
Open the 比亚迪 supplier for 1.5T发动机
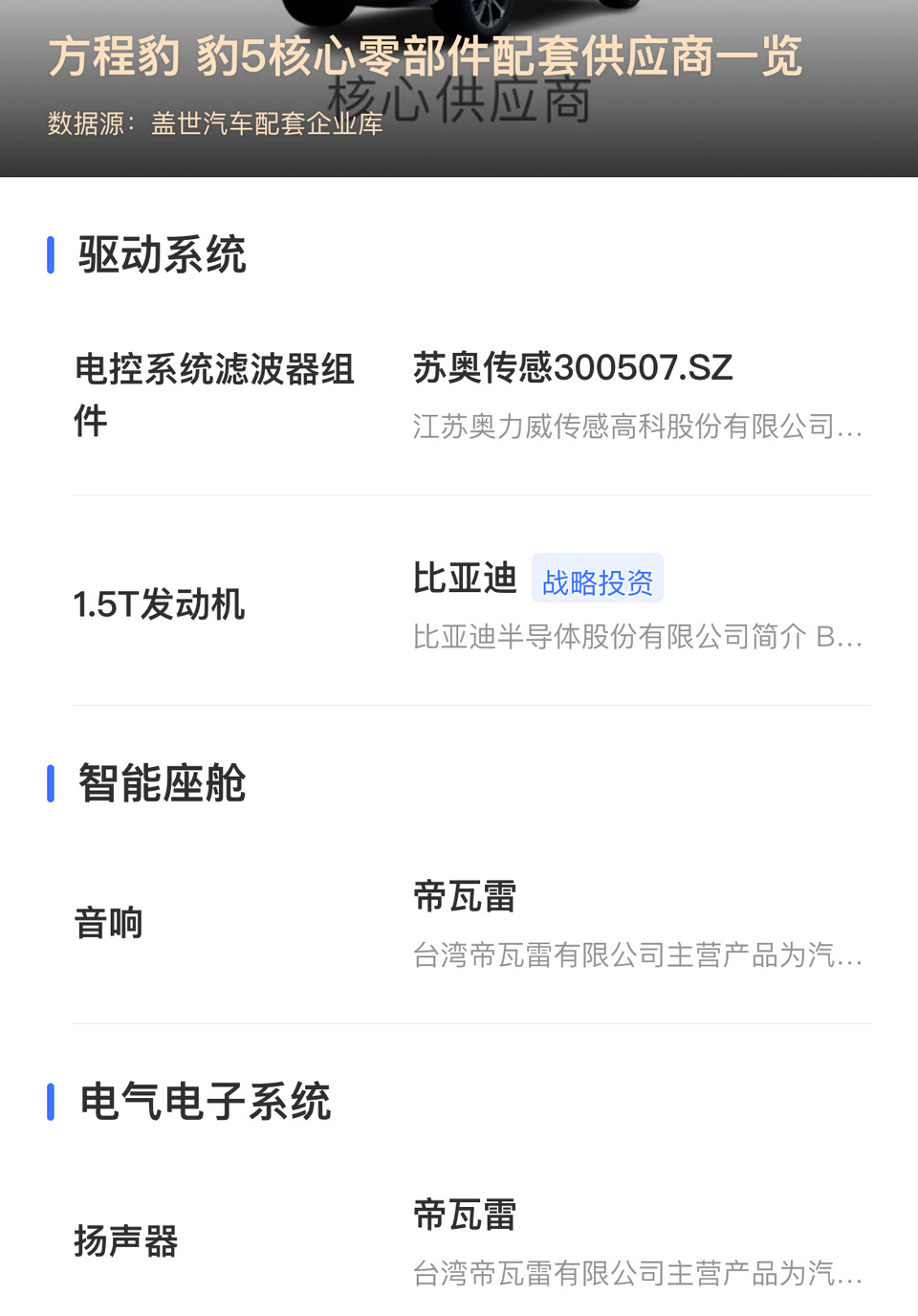point(465,579)
